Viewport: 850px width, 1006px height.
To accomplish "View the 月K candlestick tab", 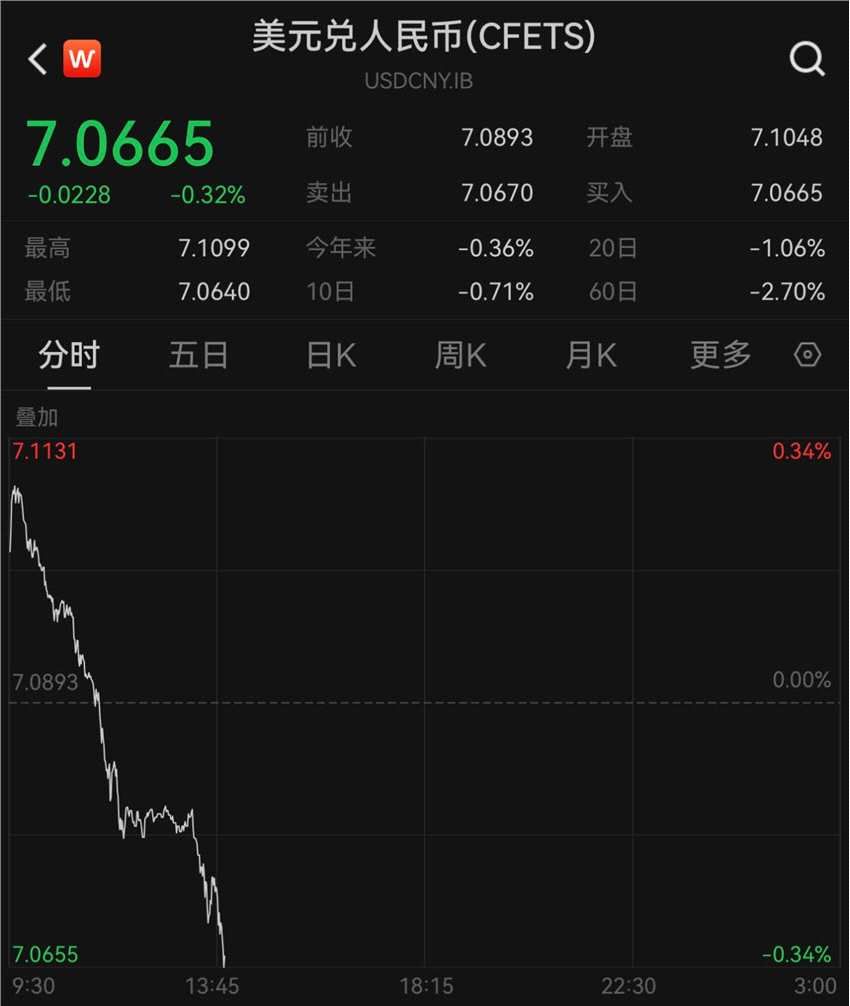I will [x=591, y=355].
